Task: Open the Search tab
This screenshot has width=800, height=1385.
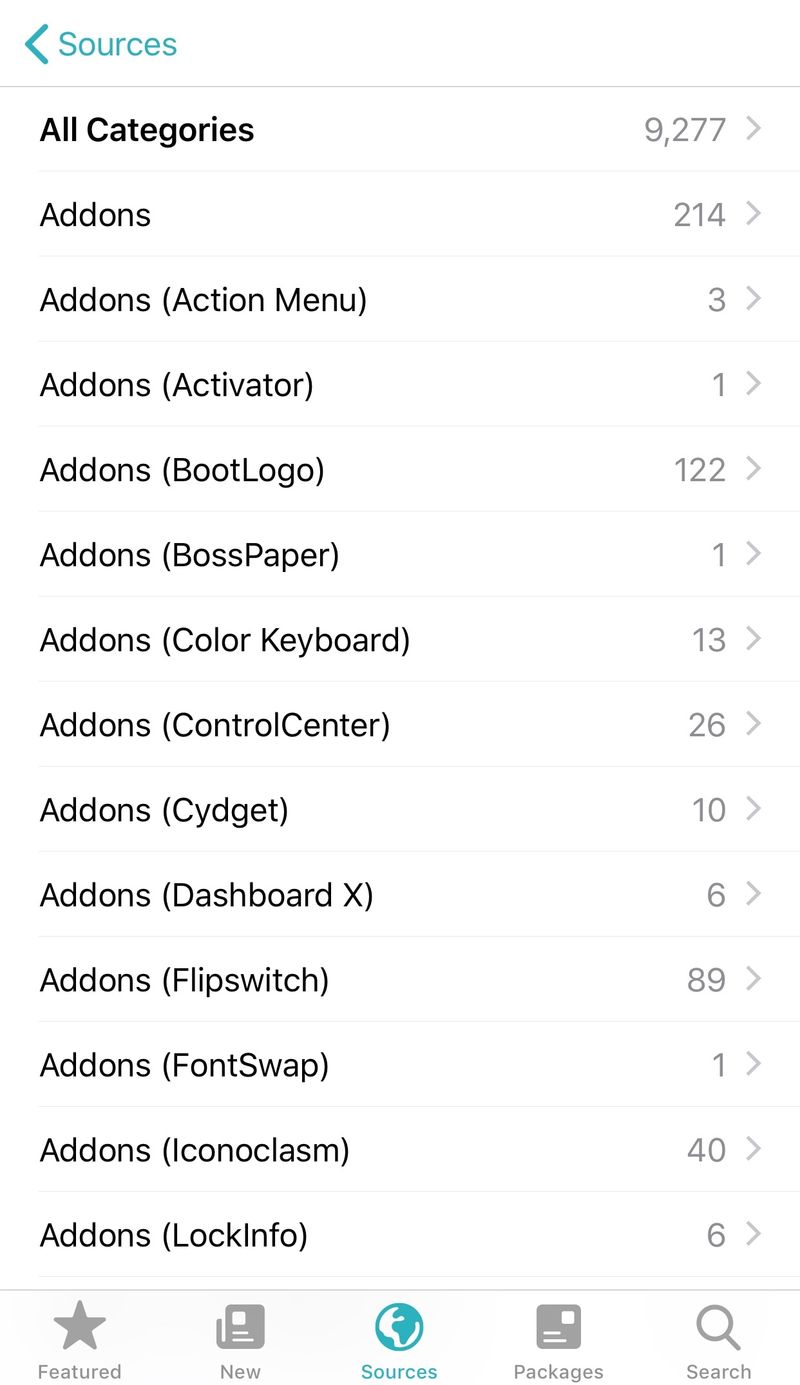Action: (x=718, y=1340)
